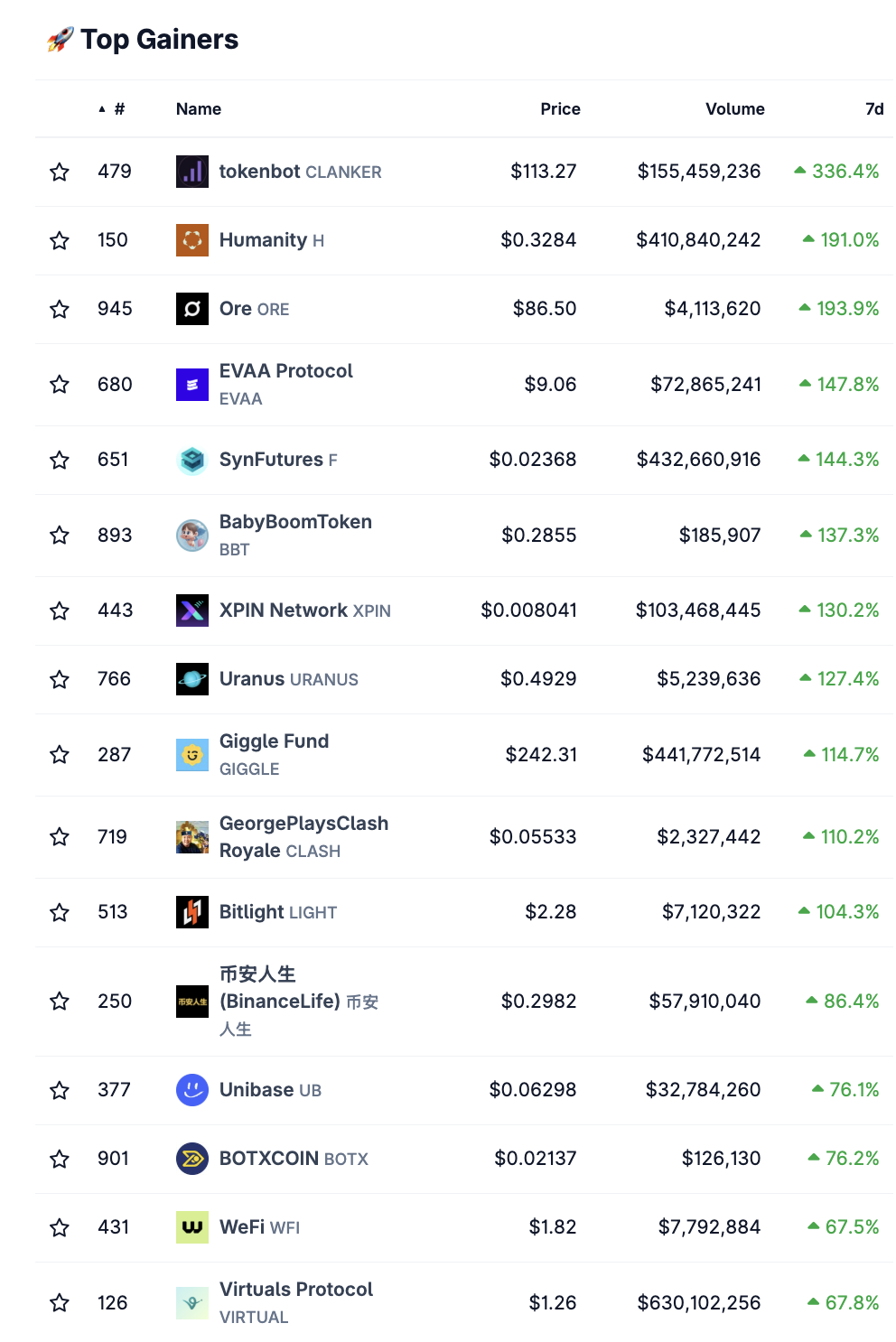896x1342 pixels.
Task: Add BinanceLife to the watchlist
Action: (x=60, y=1002)
